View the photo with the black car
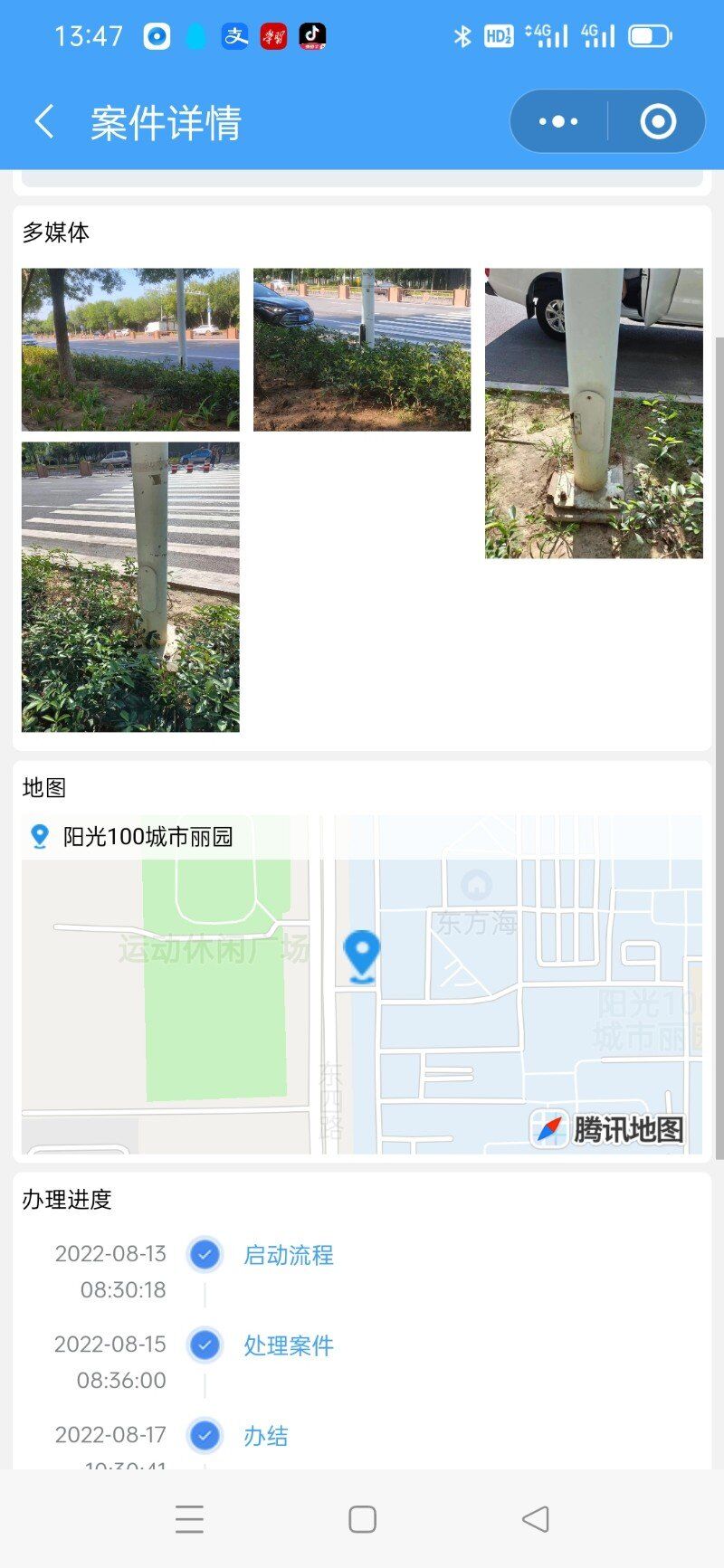724x1568 pixels. (362, 349)
